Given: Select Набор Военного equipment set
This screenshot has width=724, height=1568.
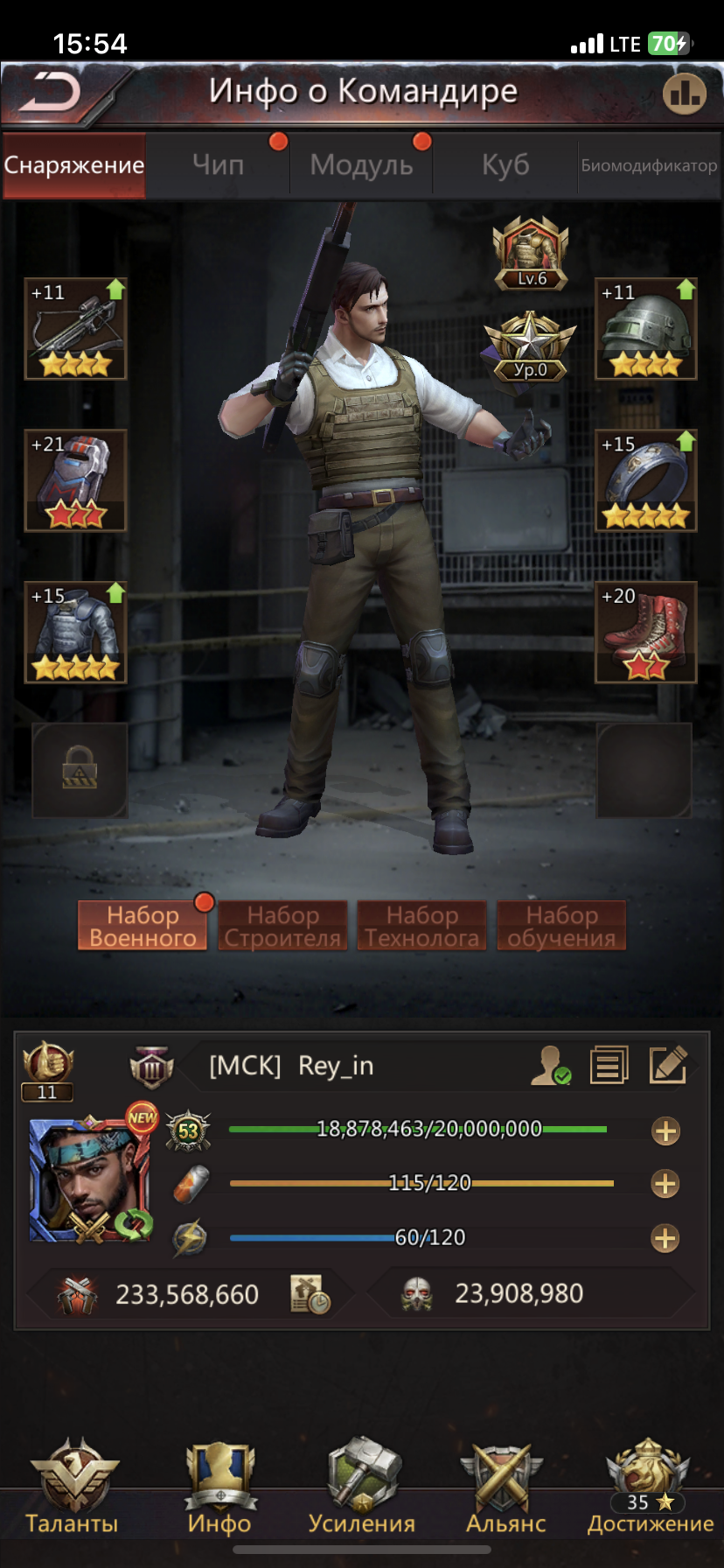Looking at the screenshot, I should coord(143,926).
